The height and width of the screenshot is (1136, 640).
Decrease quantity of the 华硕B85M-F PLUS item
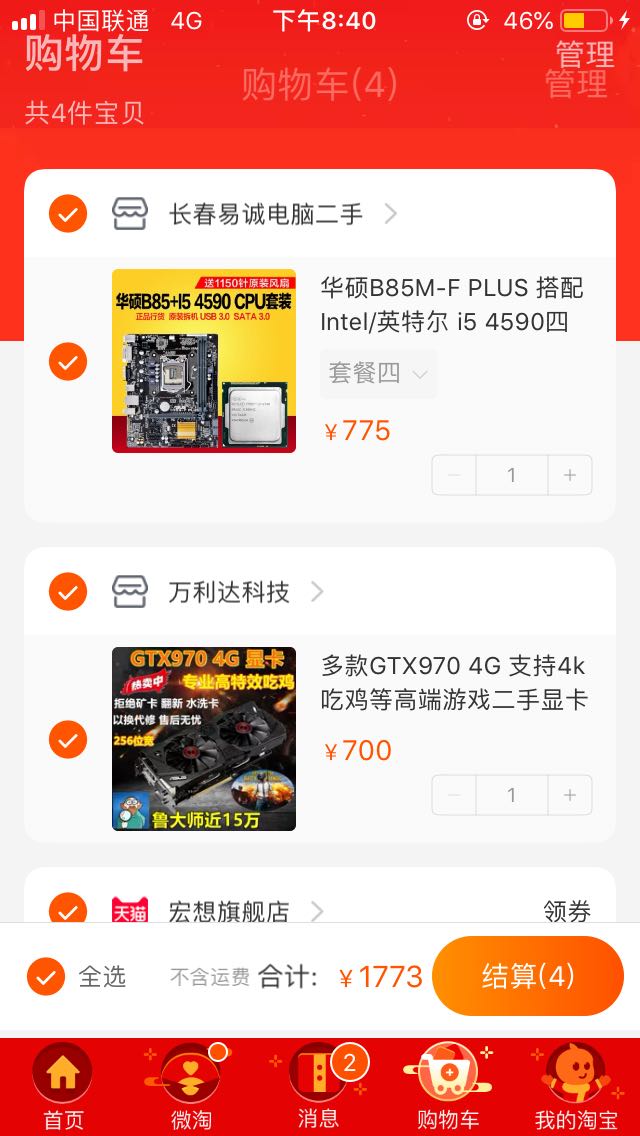pyautogui.click(x=455, y=475)
